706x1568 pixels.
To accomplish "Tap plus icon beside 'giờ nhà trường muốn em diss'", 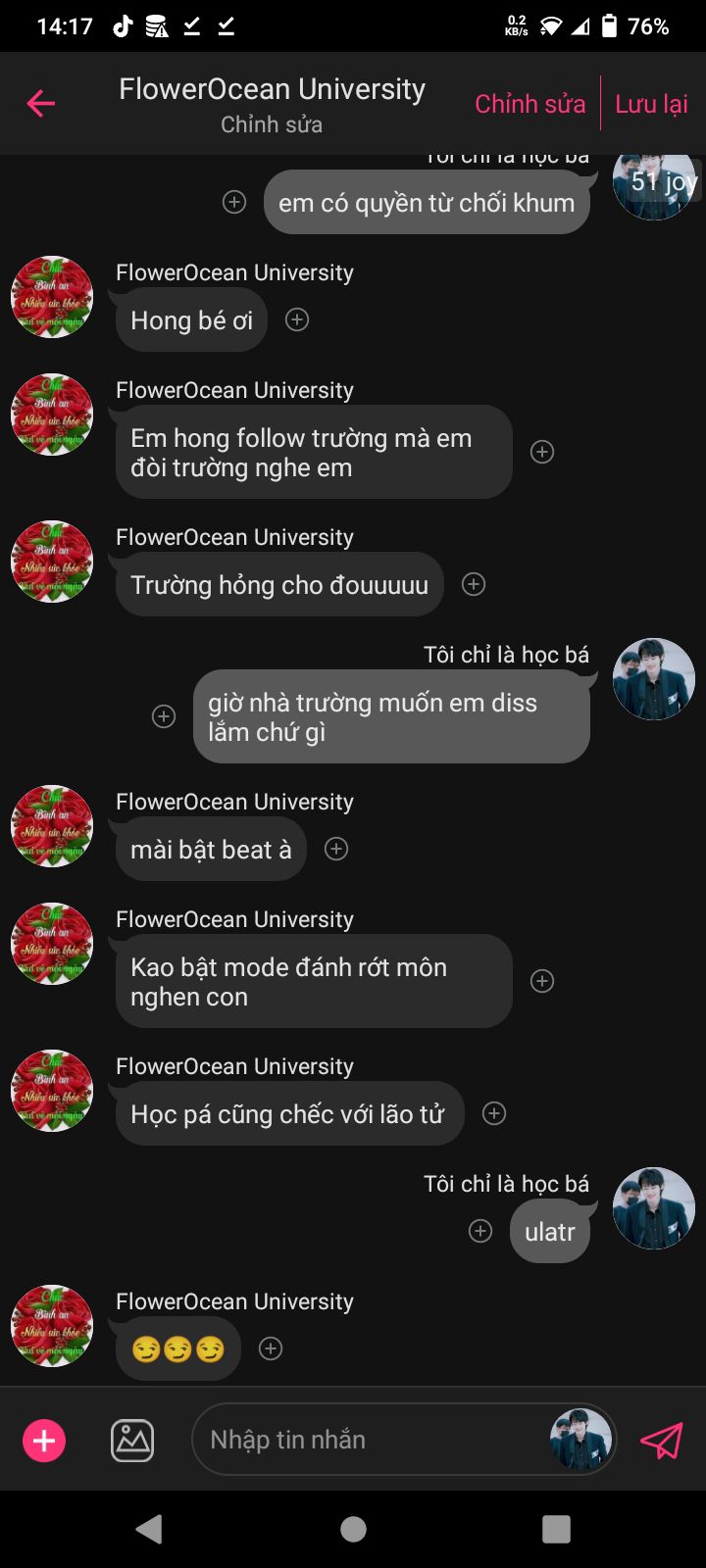I will pyautogui.click(x=164, y=716).
